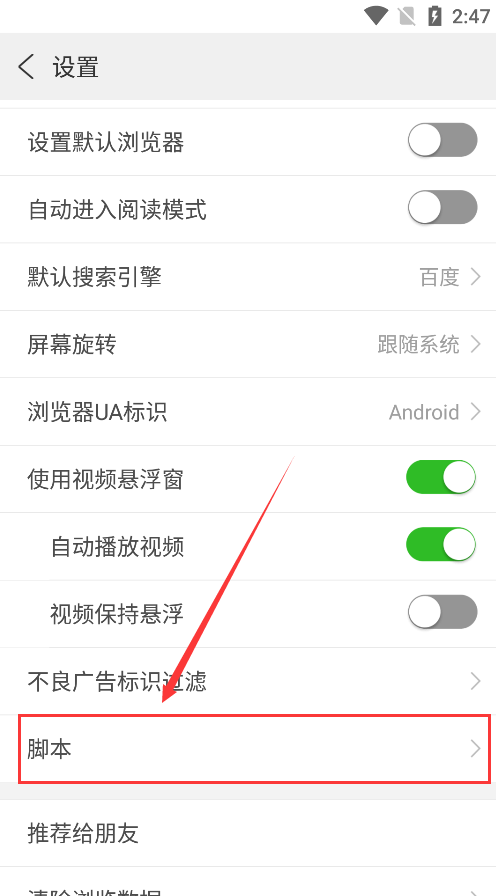Enable 视频保持悬浮 toggle
496x896 pixels.
(x=442, y=612)
